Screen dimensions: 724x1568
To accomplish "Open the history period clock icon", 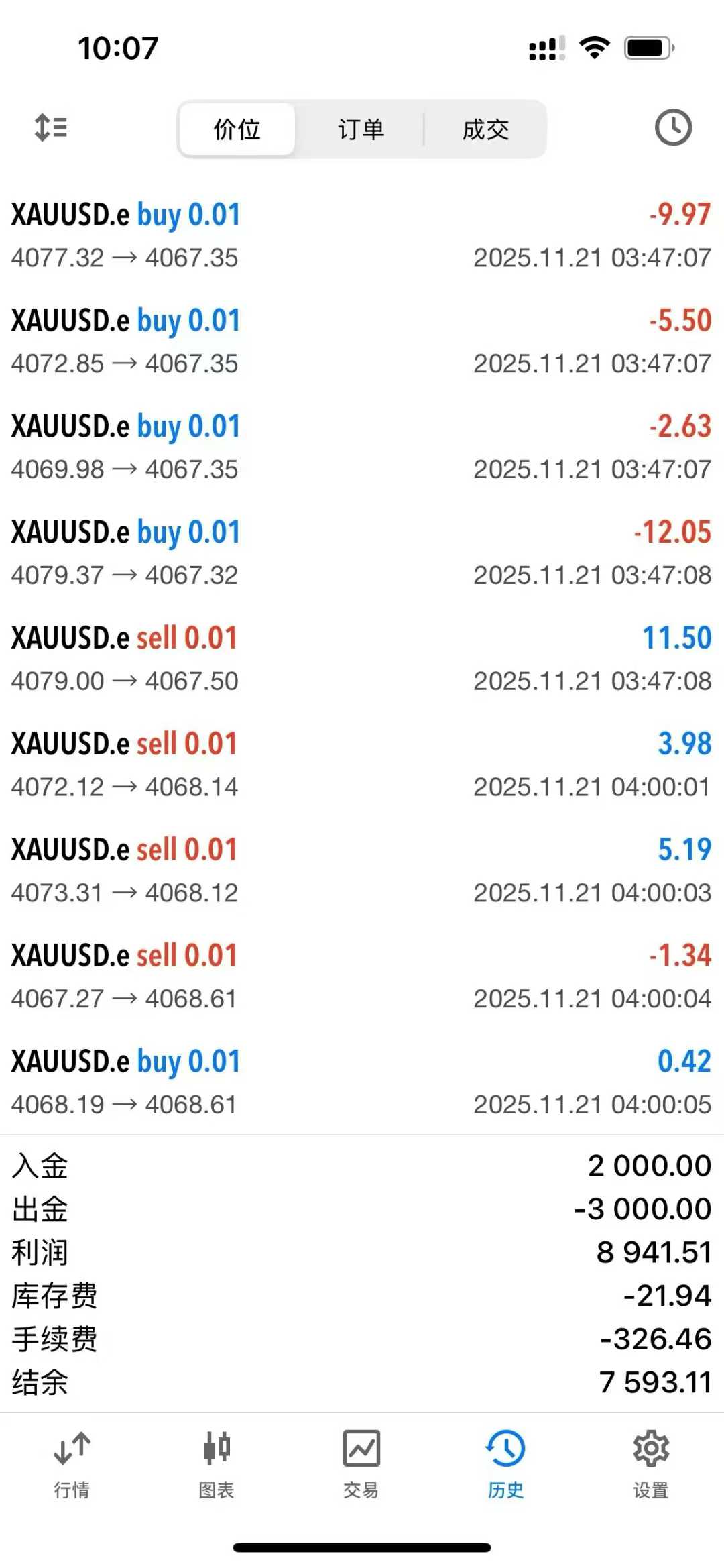I will (672, 127).
